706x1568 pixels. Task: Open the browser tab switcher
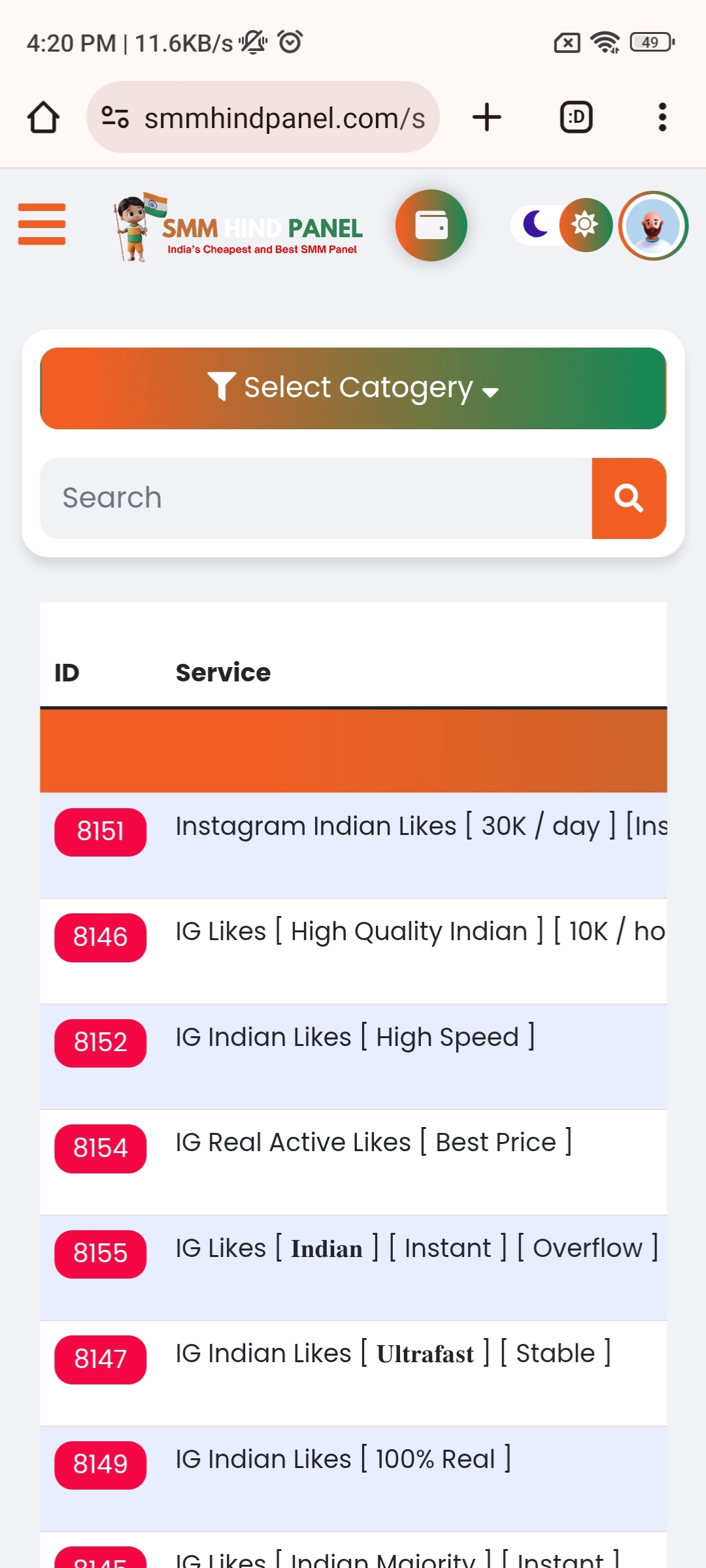click(577, 117)
